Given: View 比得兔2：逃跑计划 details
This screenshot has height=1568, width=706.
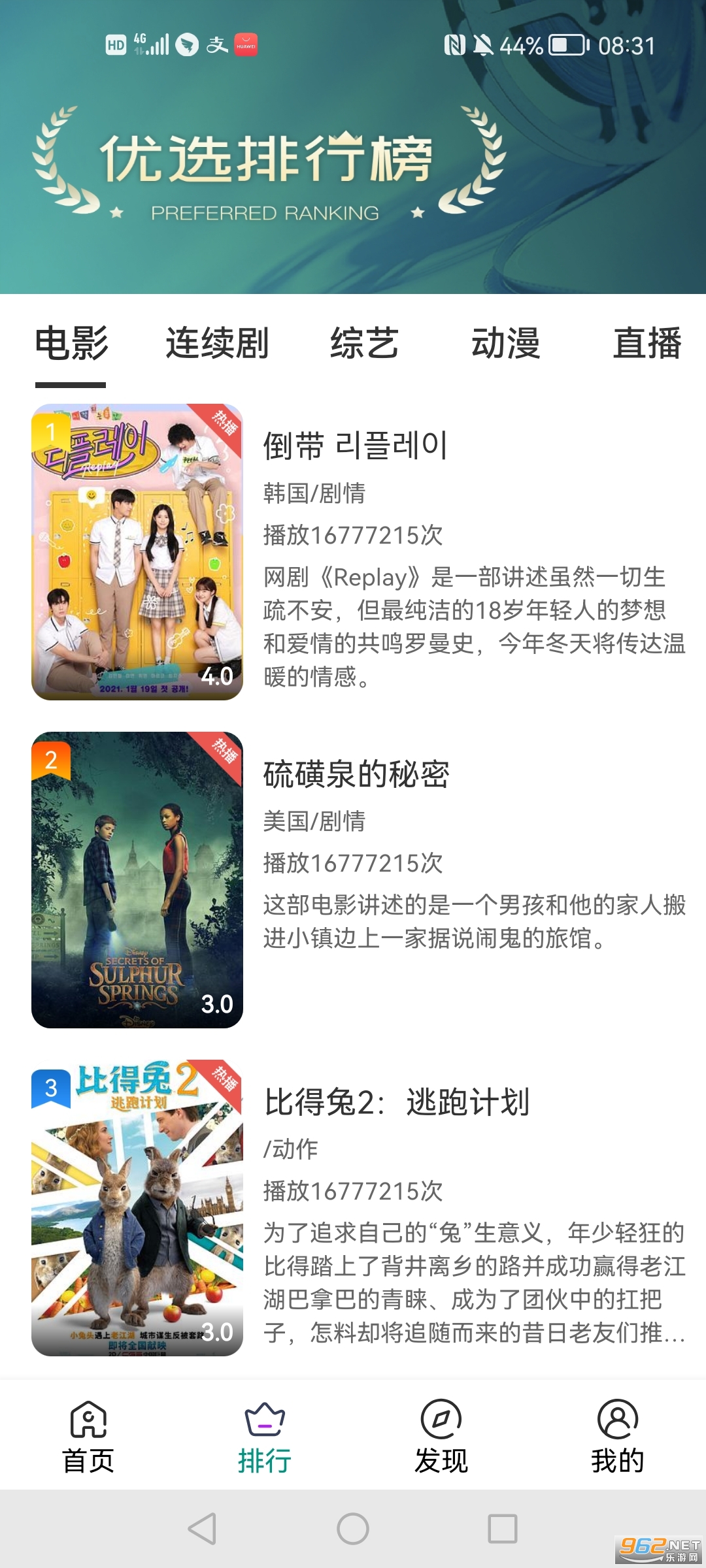Looking at the screenshot, I should point(396,1103).
